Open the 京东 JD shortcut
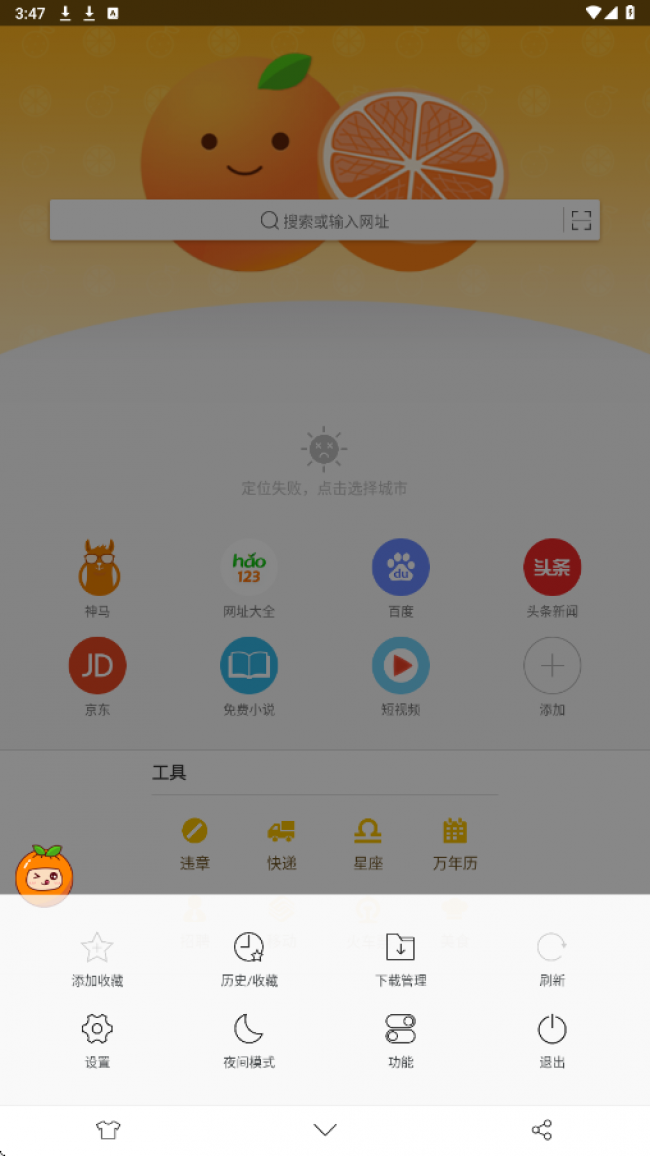This screenshot has width=650, height=1156. coord(97,676)
